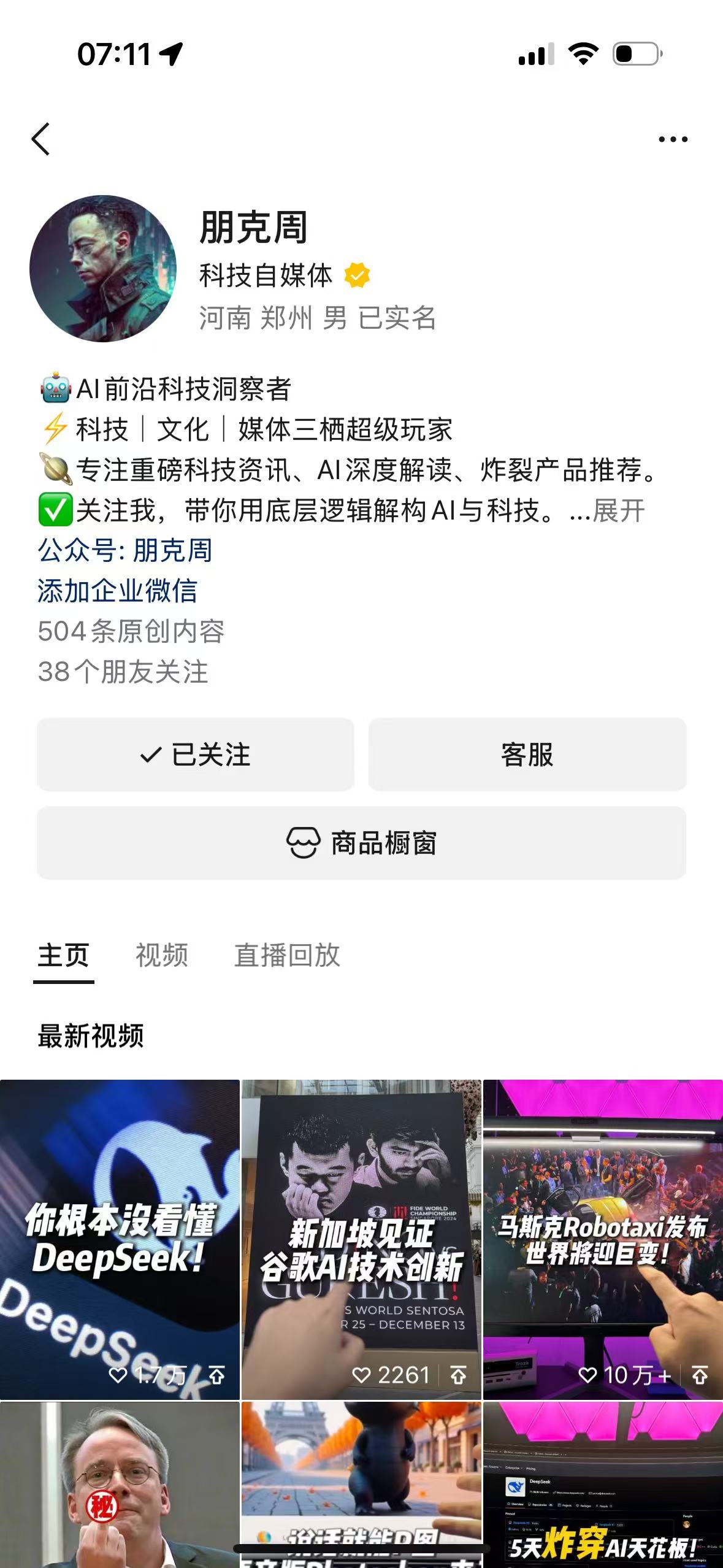The width and height of the screenshot is (723, 1568).
Task: Open the 公众号: 朋克周 link
Action: tap(125, 550)
